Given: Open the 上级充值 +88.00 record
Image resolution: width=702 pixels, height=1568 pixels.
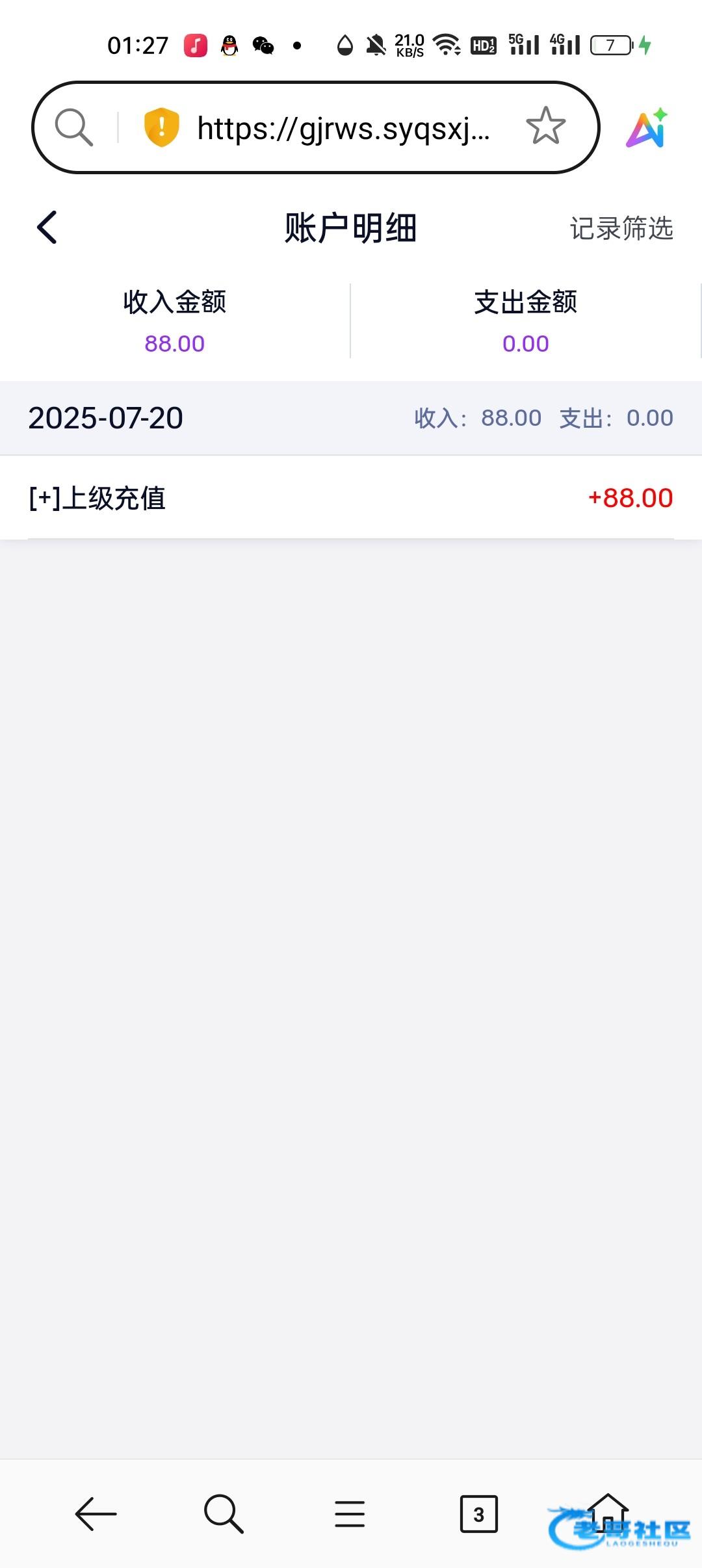Looking at the screenshot, I should 351,498.
